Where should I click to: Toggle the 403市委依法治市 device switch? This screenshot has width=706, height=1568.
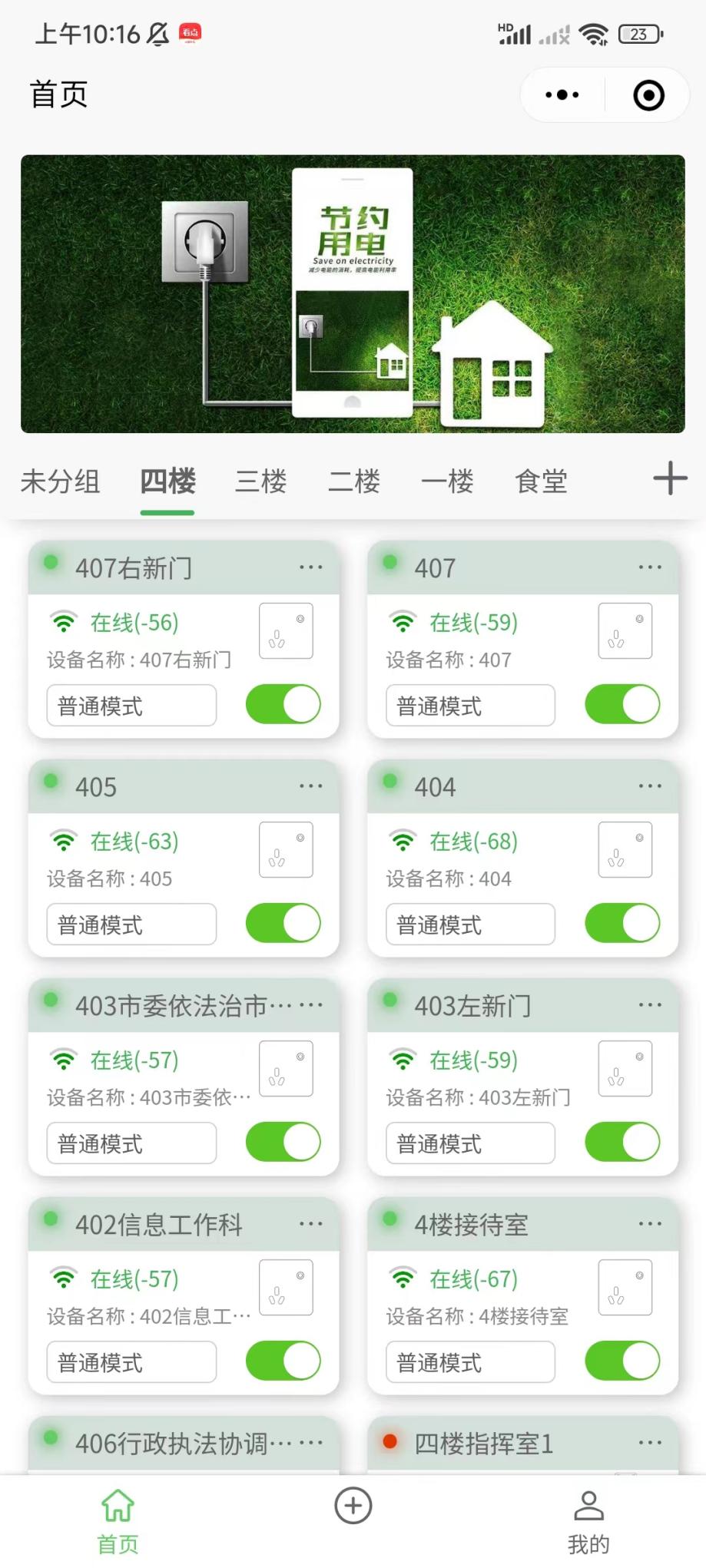pyautogui.click(x=283, y=1142)
